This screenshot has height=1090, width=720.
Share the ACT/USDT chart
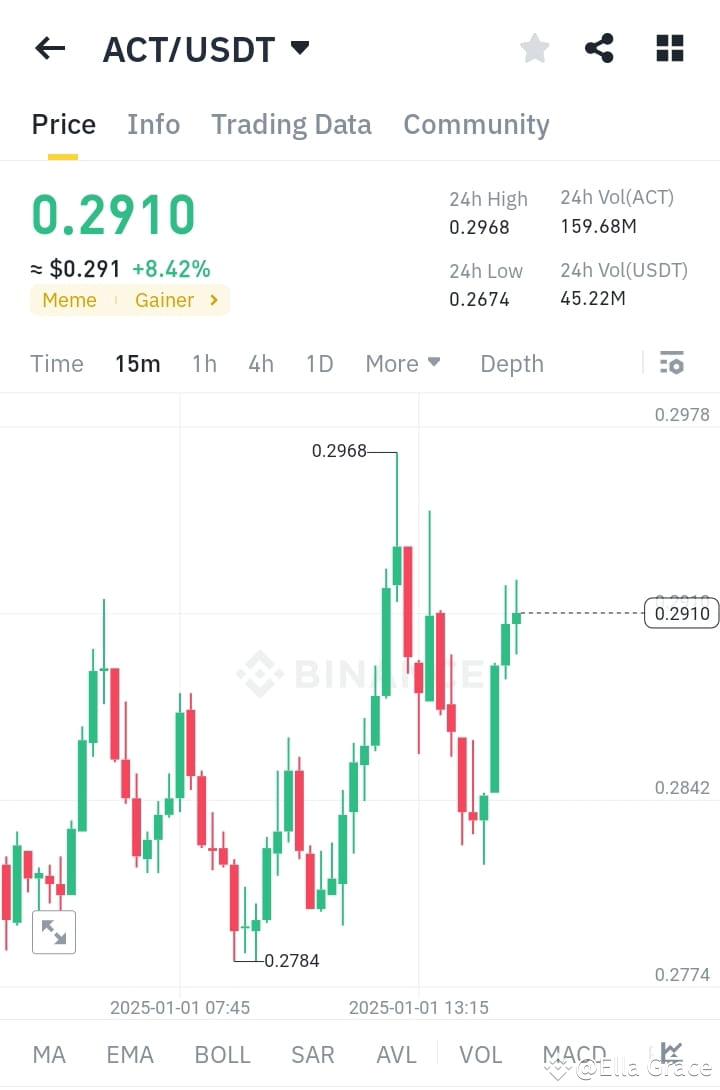[599, 47]
